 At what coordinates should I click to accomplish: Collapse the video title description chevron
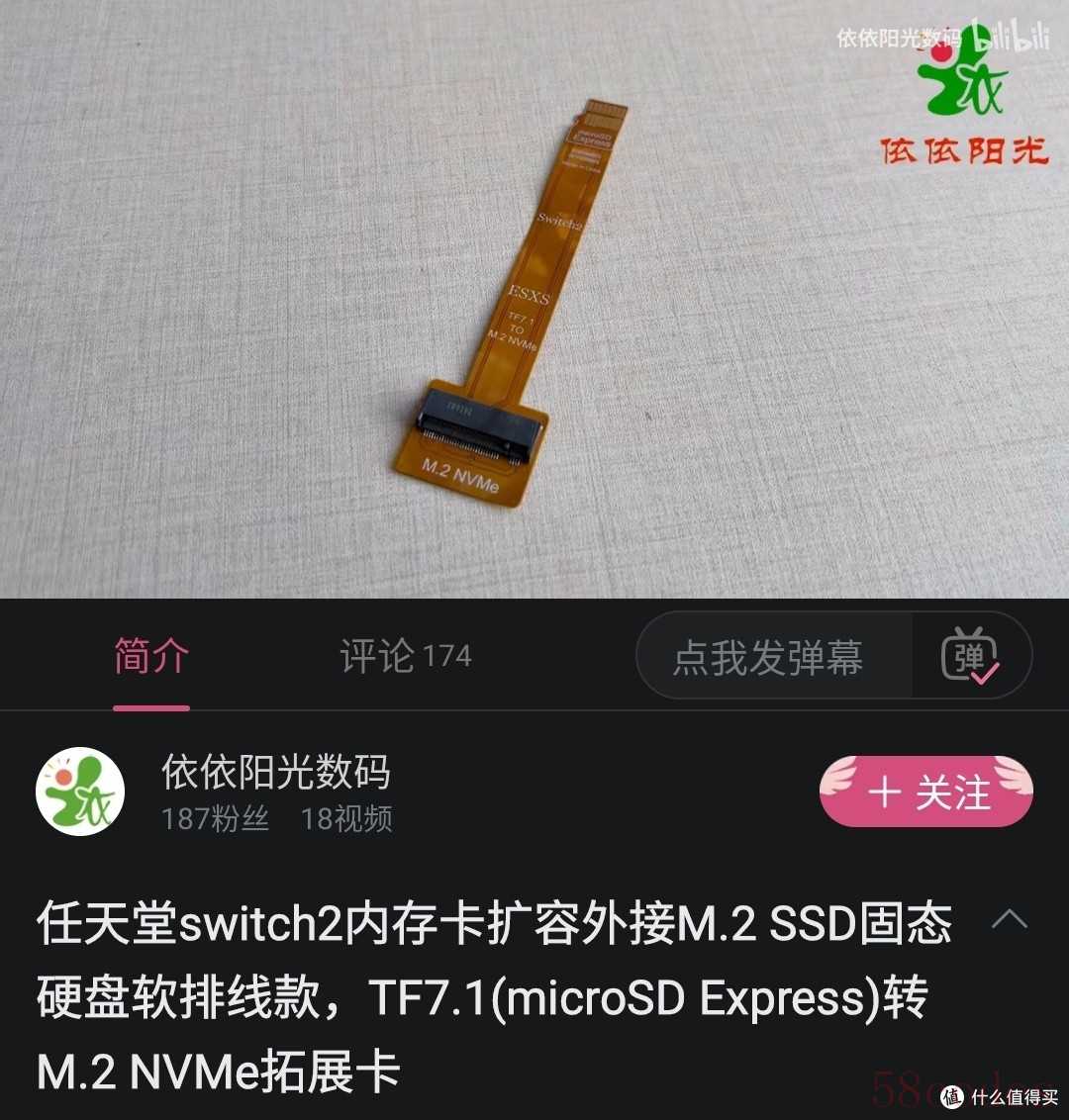(1009, 920)
